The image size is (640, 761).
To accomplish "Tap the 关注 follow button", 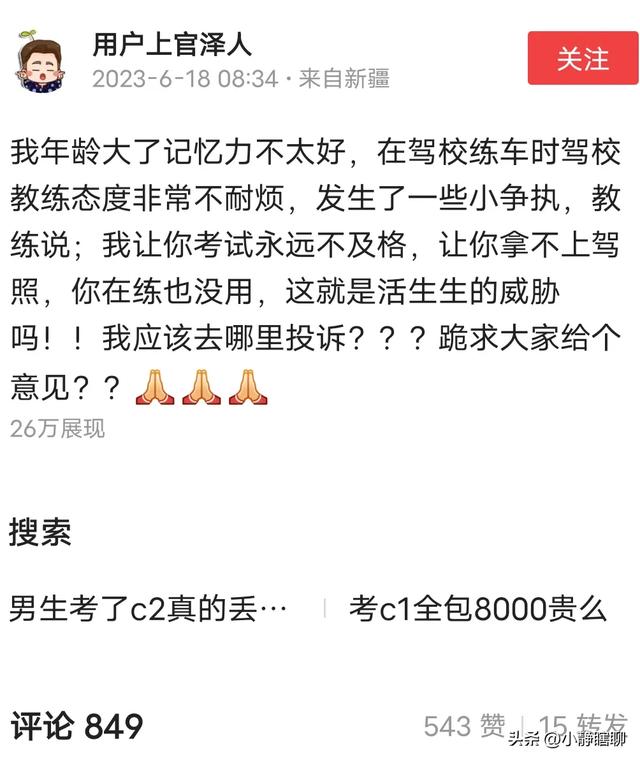I will 582,58.
